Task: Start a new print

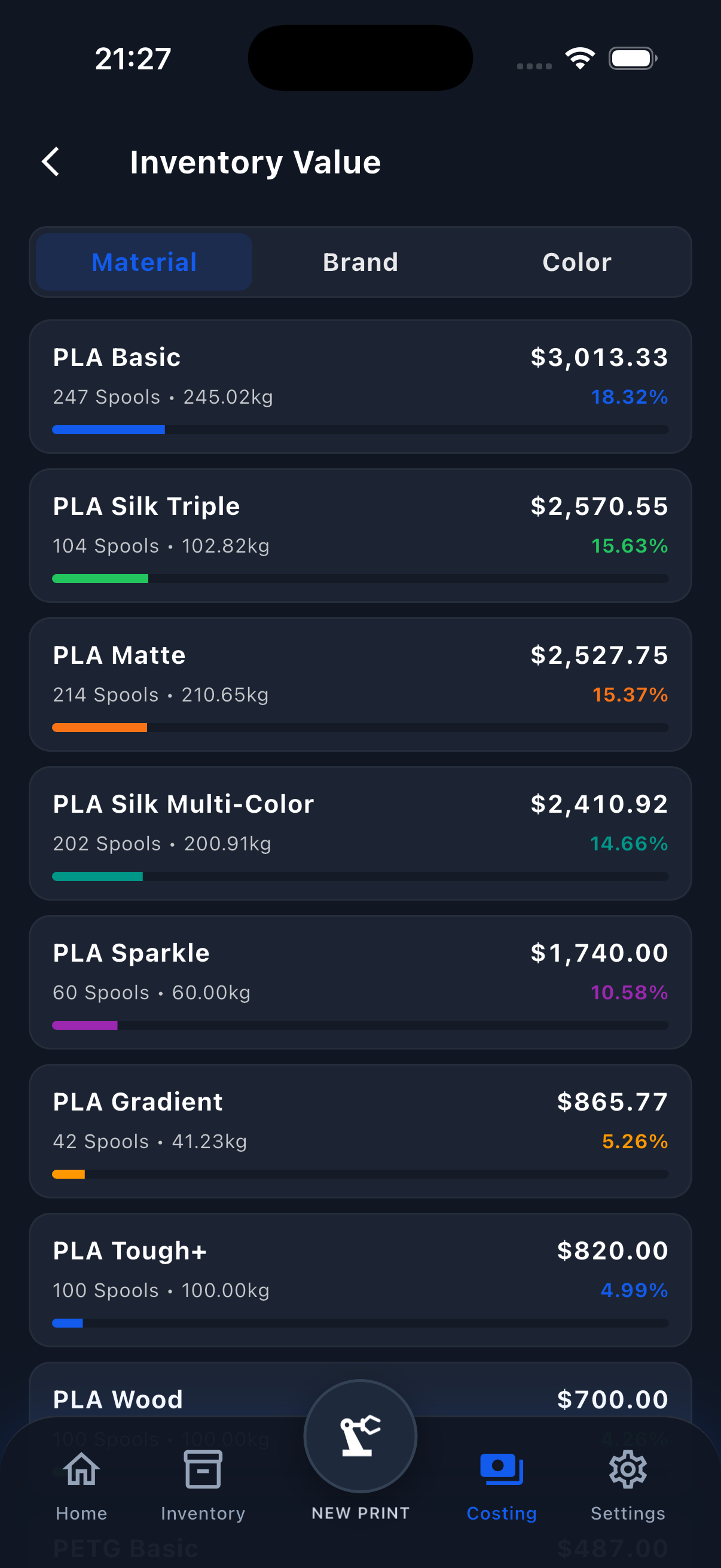Action: pos(360,1438)
